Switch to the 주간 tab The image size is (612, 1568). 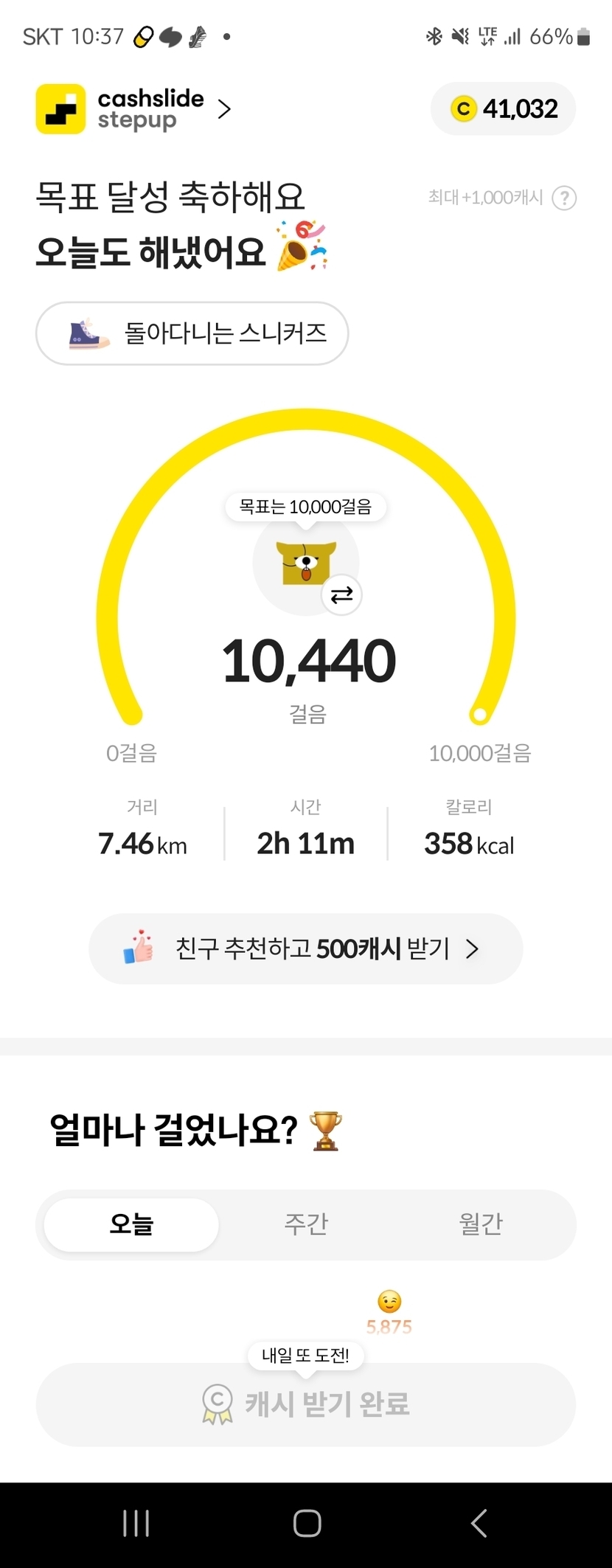pyautogui.click(x=306, y=1224)
